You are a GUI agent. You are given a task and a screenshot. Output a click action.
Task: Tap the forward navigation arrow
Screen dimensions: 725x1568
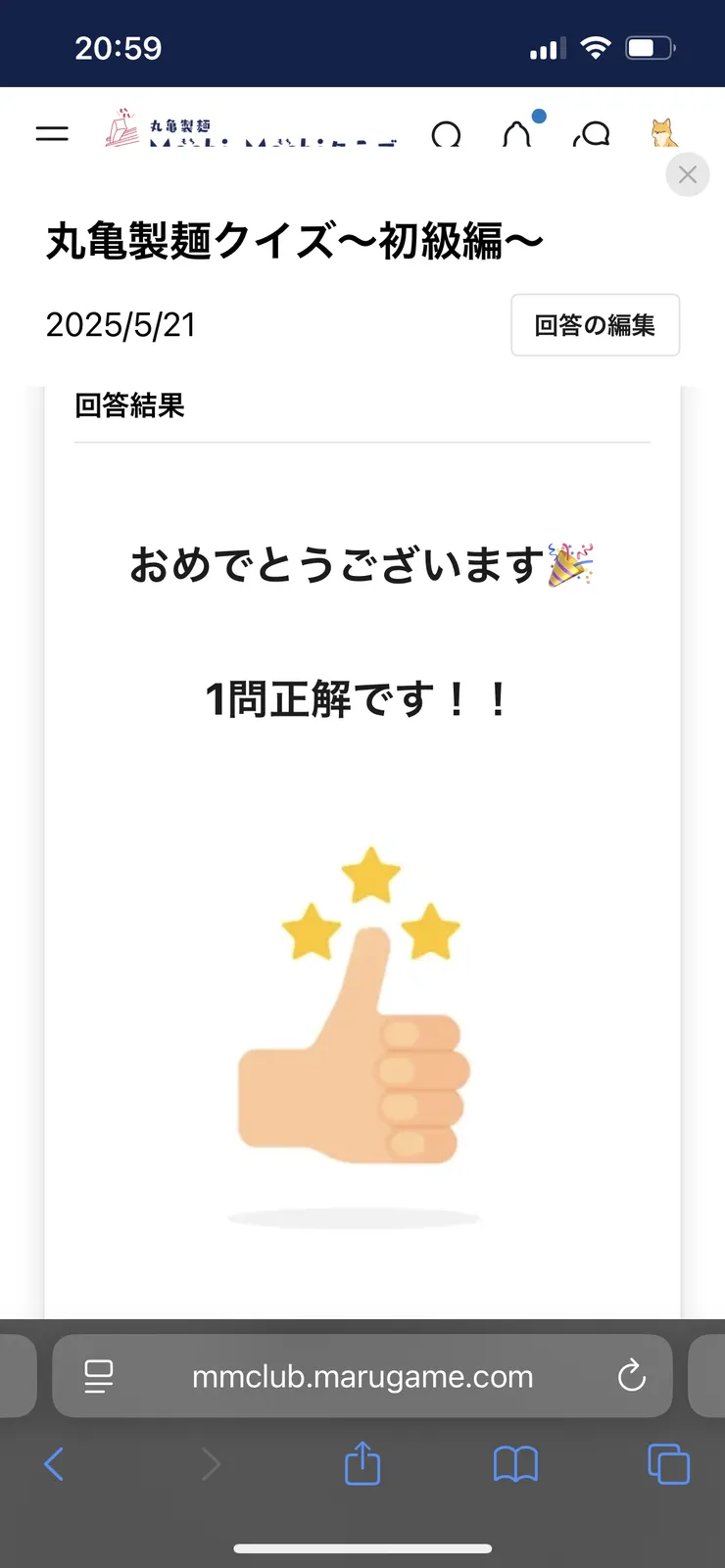point(213,1464)
